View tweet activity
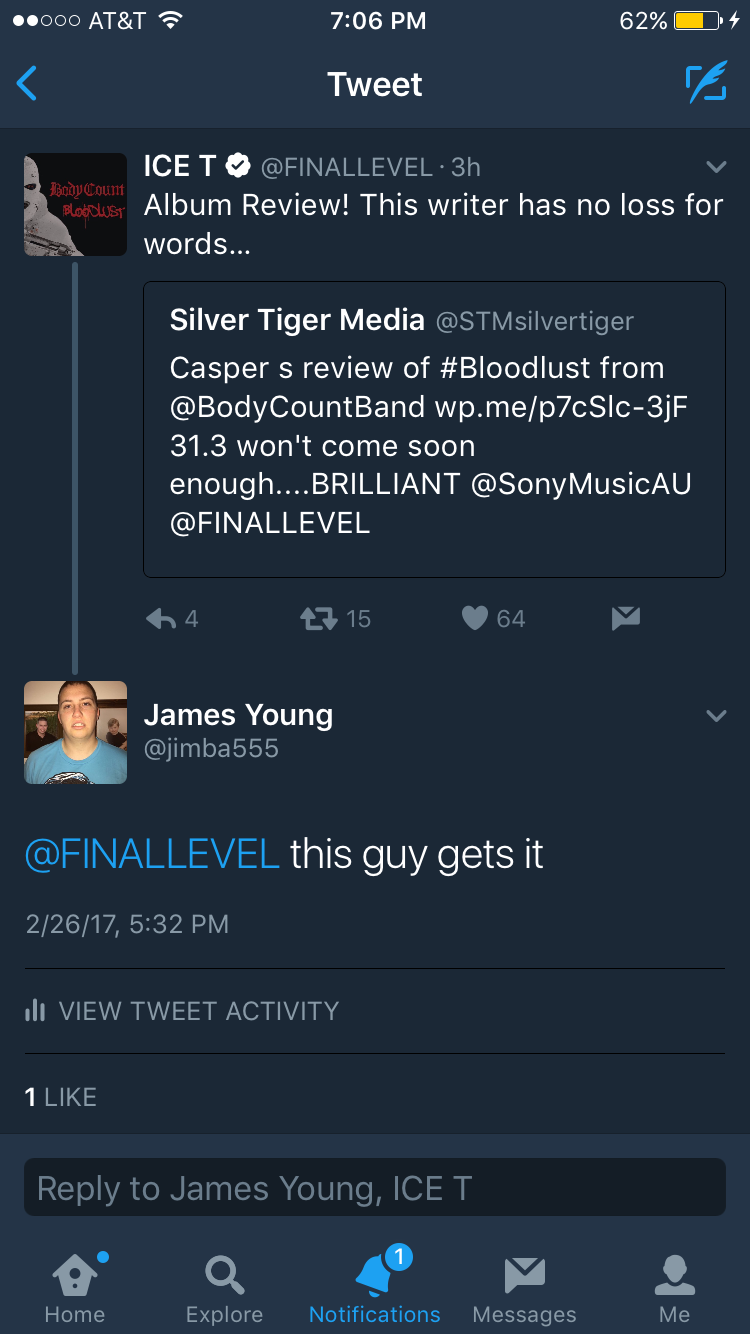The image size is (750, 1334). pos(182,1011)
